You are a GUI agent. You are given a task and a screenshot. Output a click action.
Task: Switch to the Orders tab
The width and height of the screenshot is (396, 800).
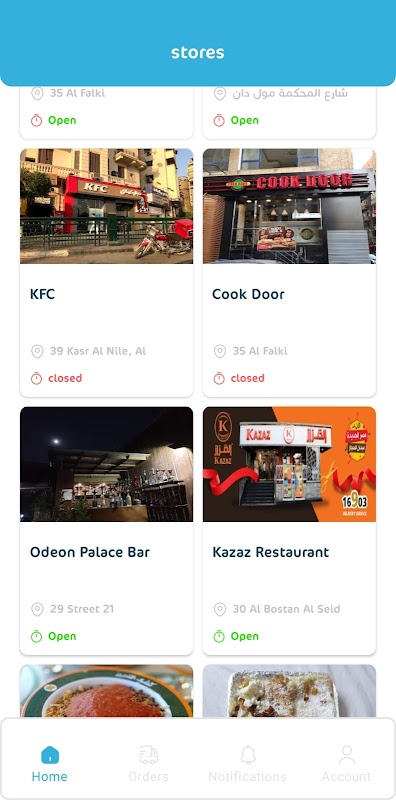[x=148, y=763]
